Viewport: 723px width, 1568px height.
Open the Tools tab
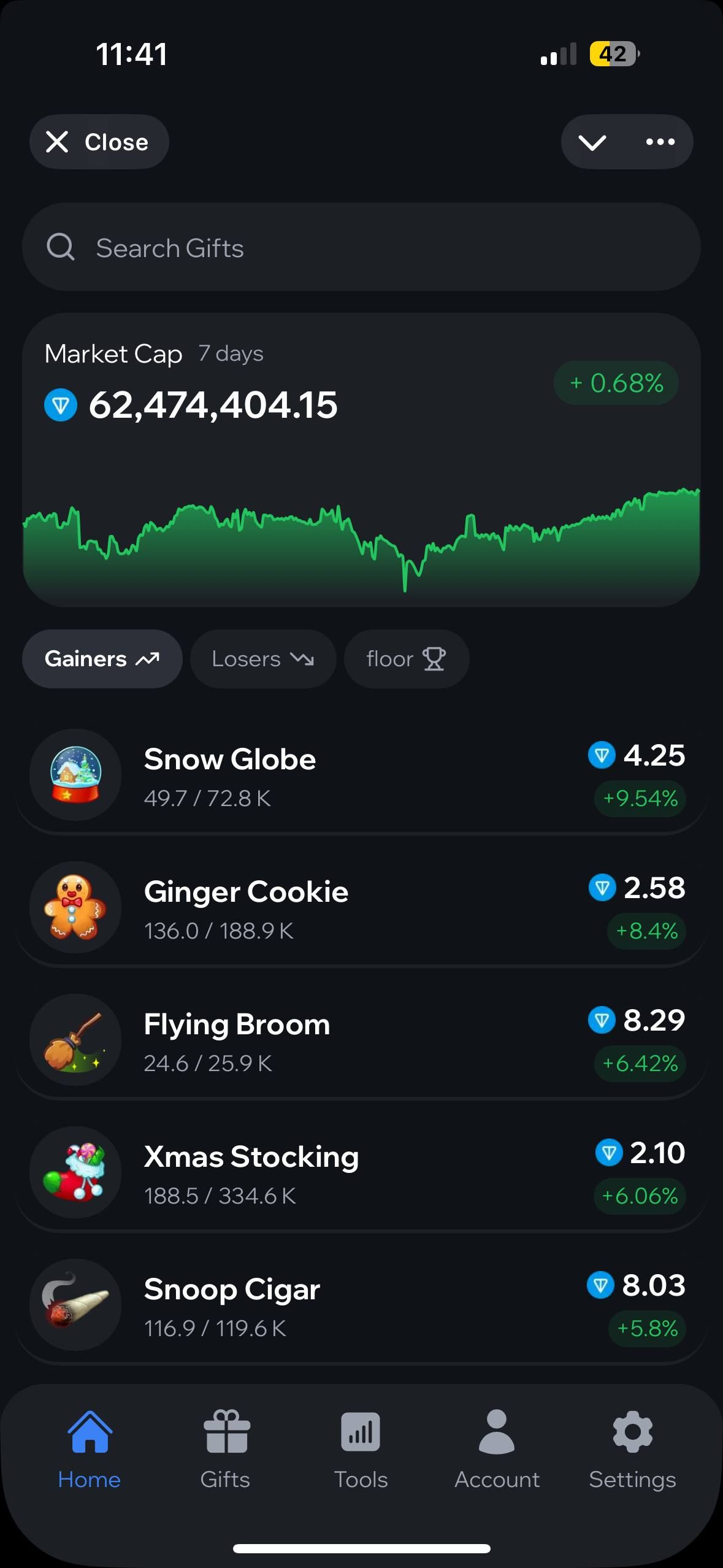[x=361, y=1449]
